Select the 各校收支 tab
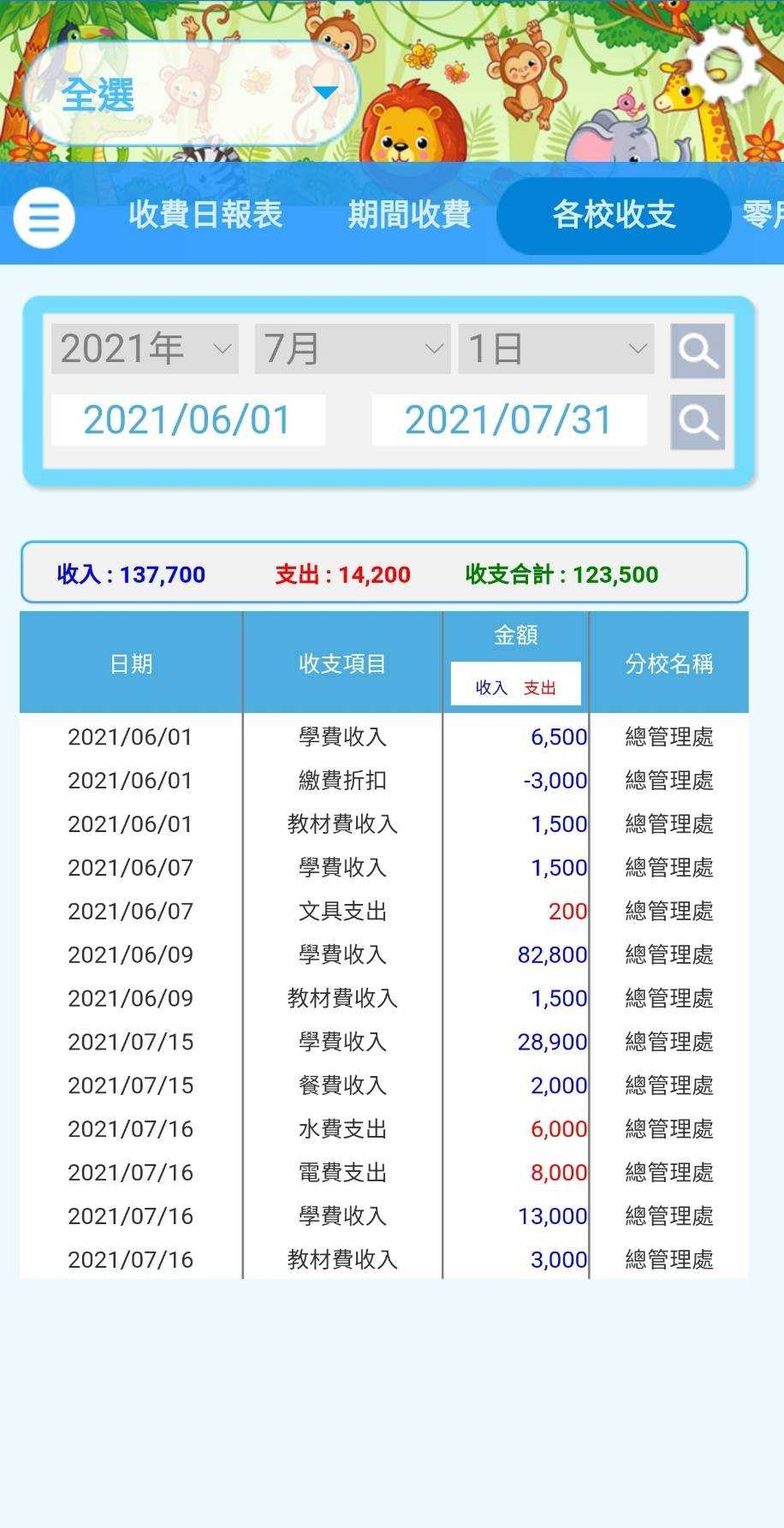The width and height of the screenshot is (784, 1528). 614,215
